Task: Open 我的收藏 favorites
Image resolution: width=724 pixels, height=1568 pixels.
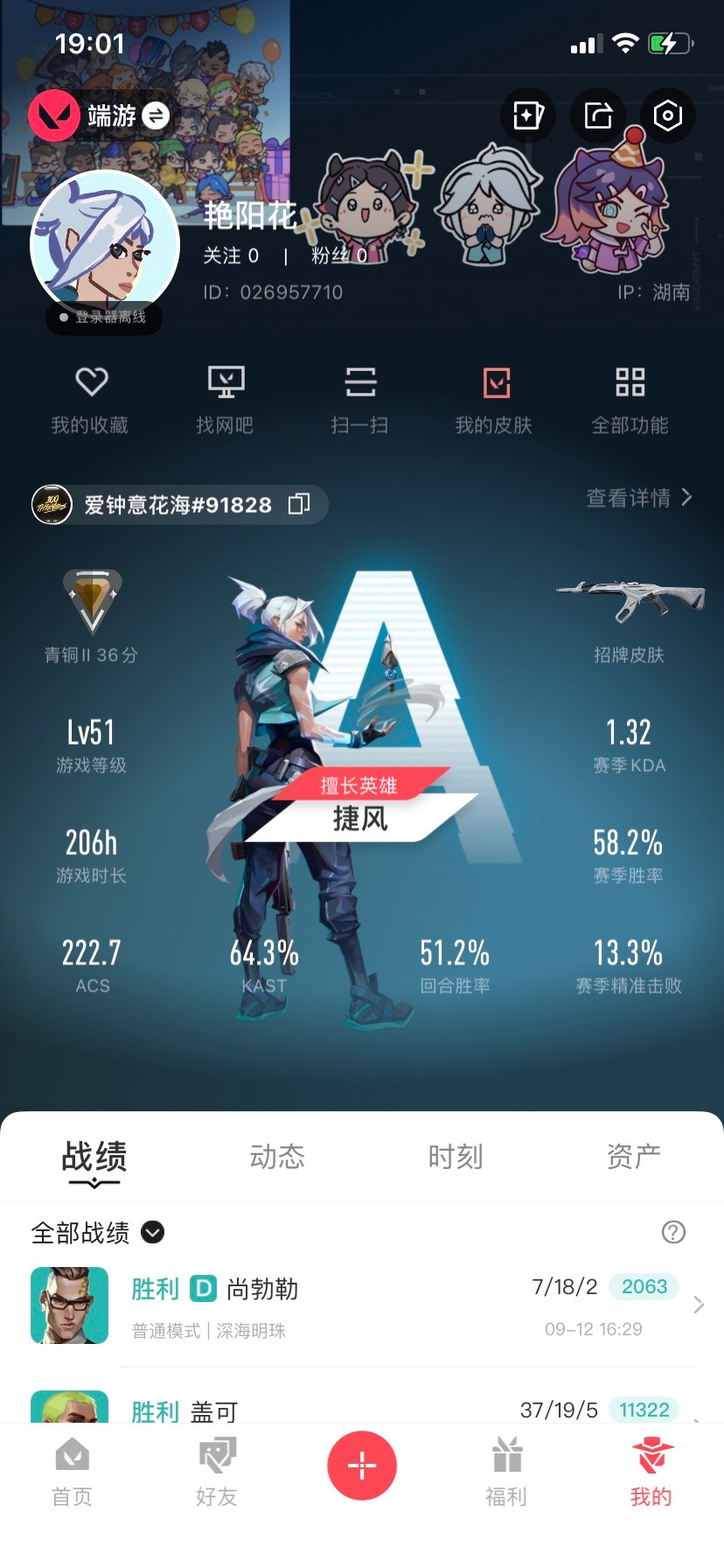Action: [x=90, y=399]
